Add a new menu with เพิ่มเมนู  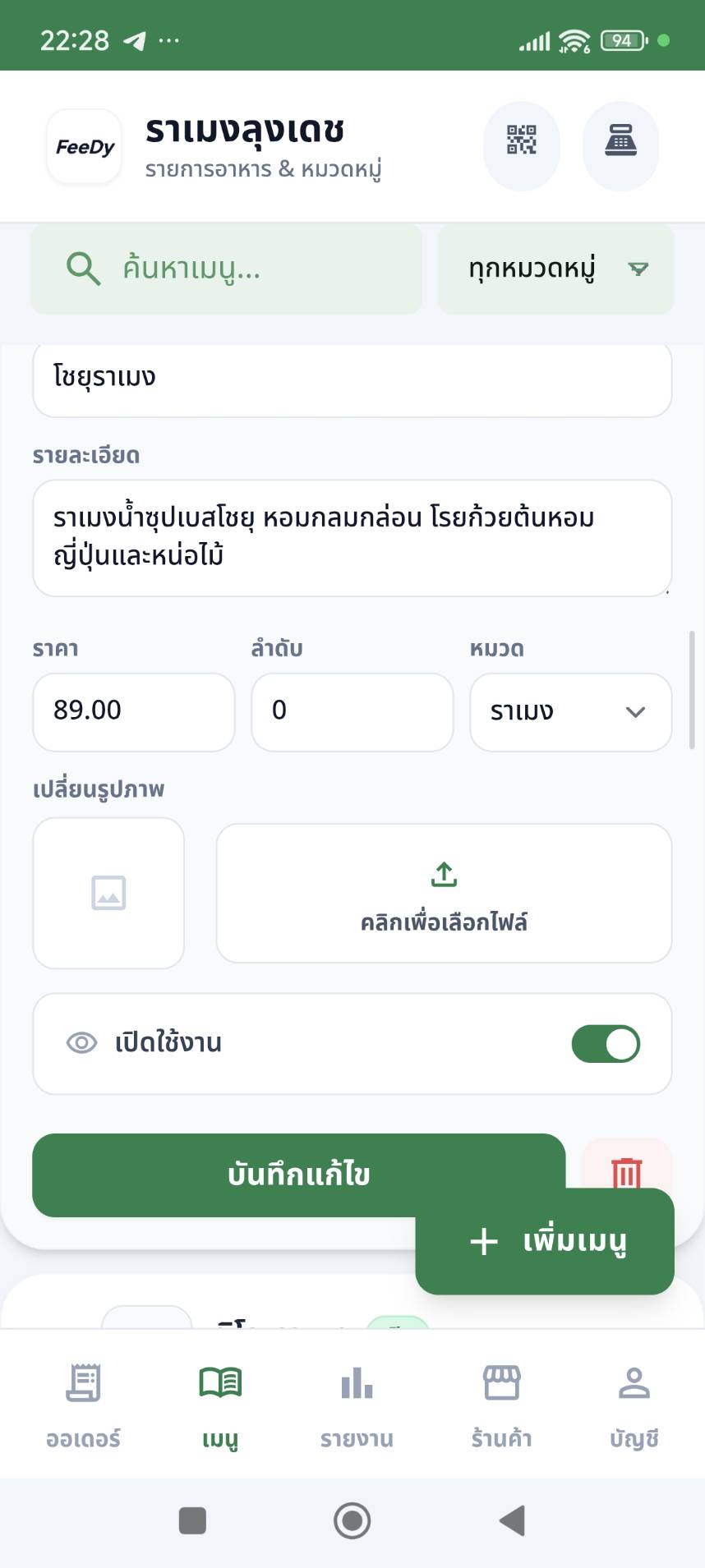(545, 1241)
